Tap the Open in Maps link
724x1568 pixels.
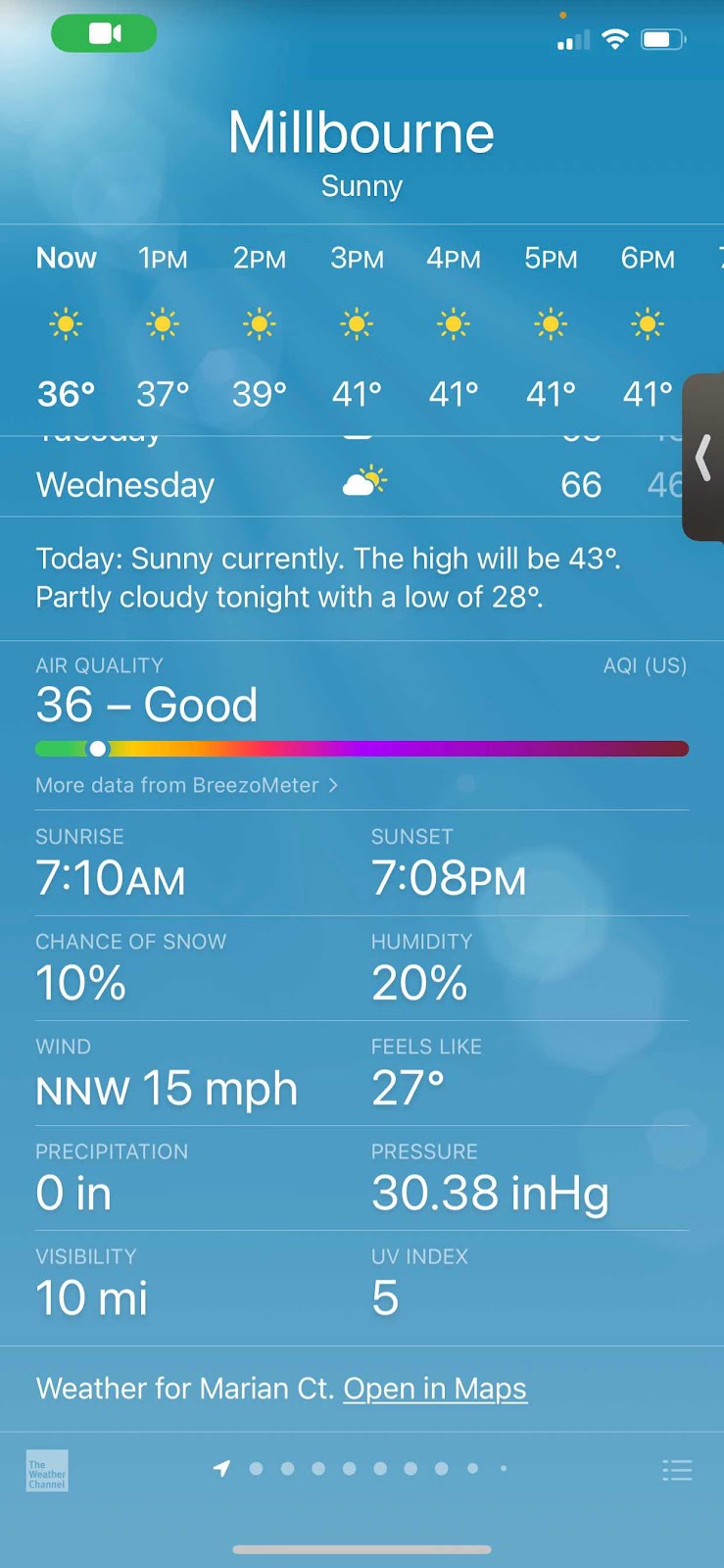pos(435,1389)
